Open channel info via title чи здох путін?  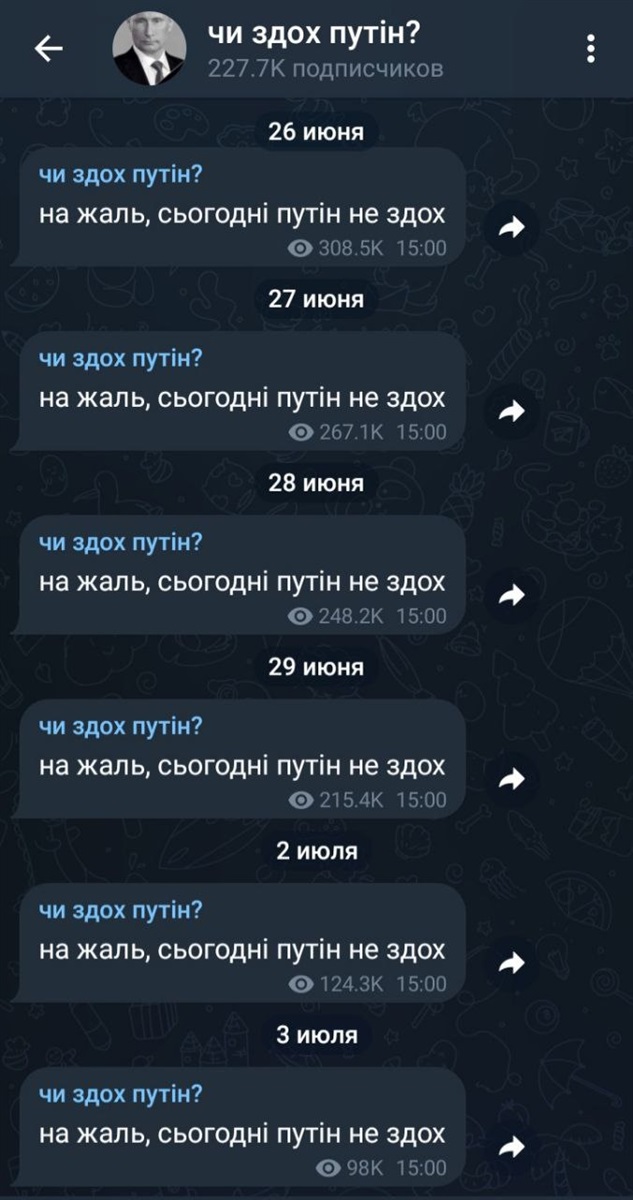(313, 36)
